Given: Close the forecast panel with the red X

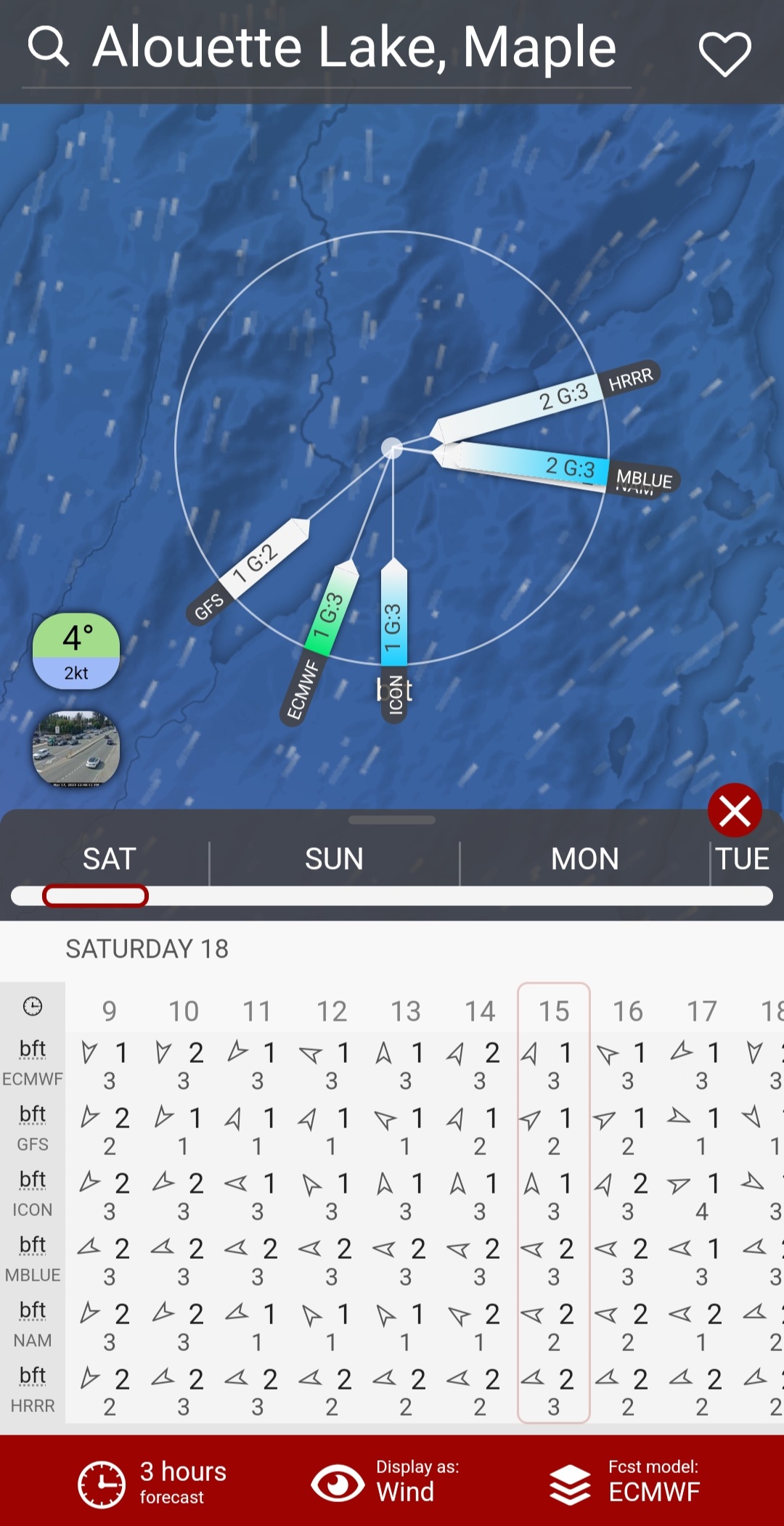Looking at the screenshot, I should pos(735,810).
